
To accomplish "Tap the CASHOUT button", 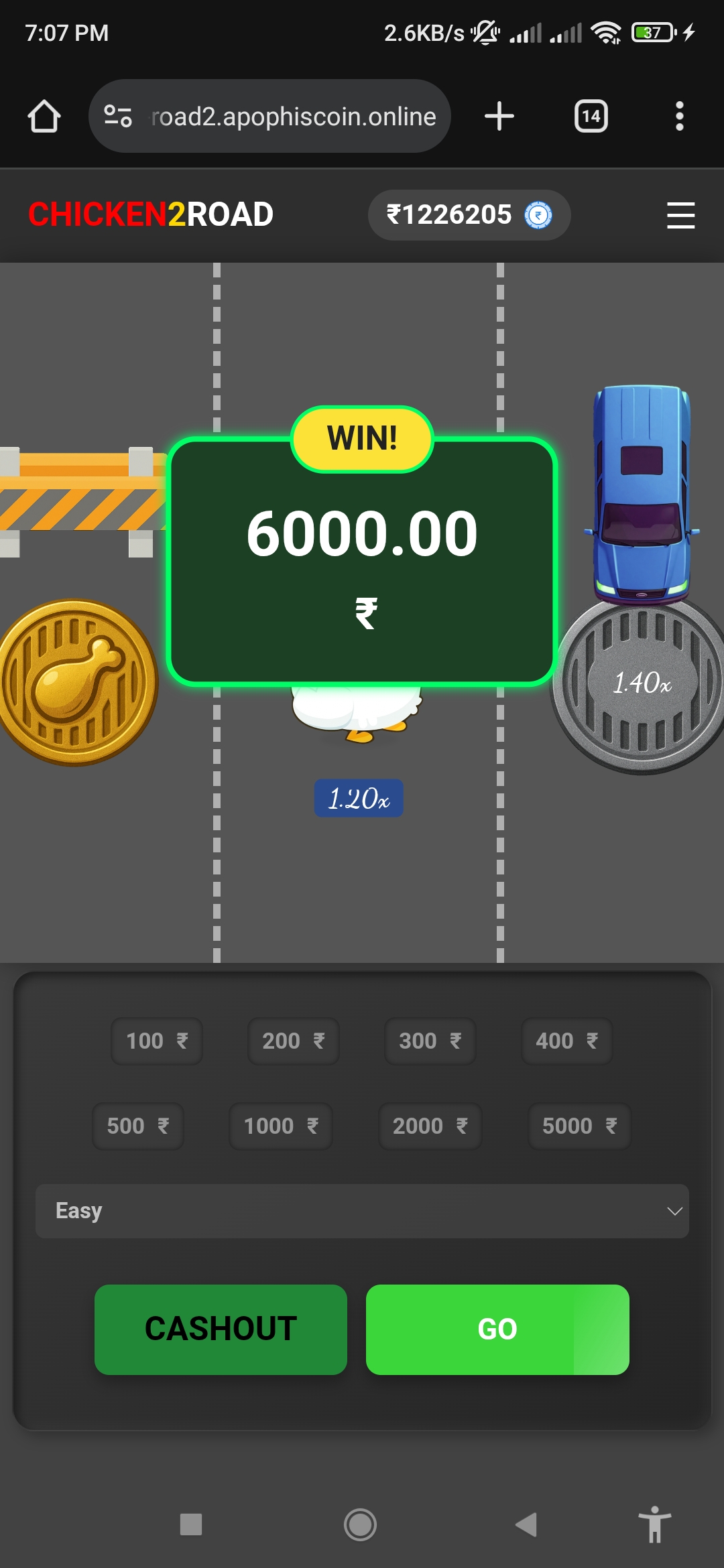I will [221, 1329].
